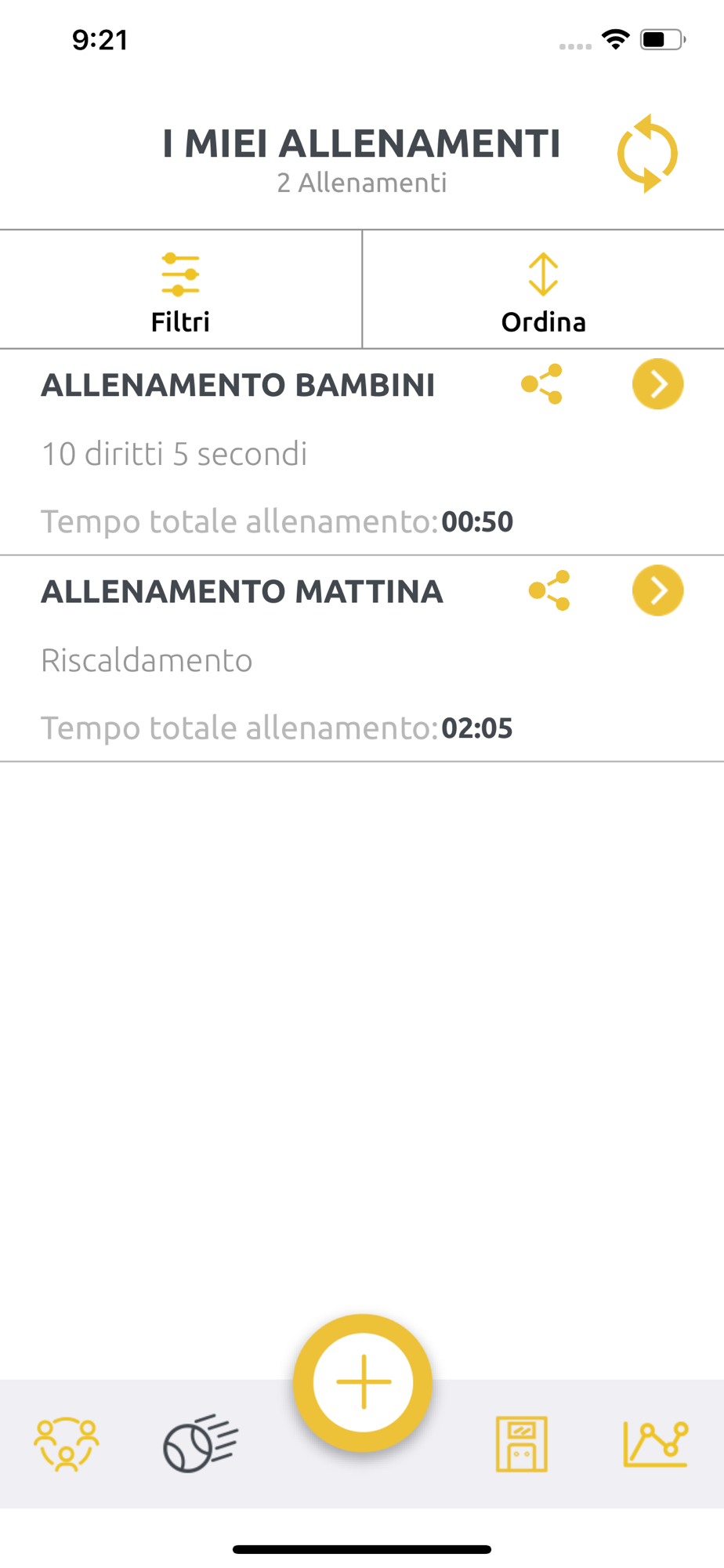
Task: Open Allenamento Mattina with its arrow
Action: coord(658,590)
